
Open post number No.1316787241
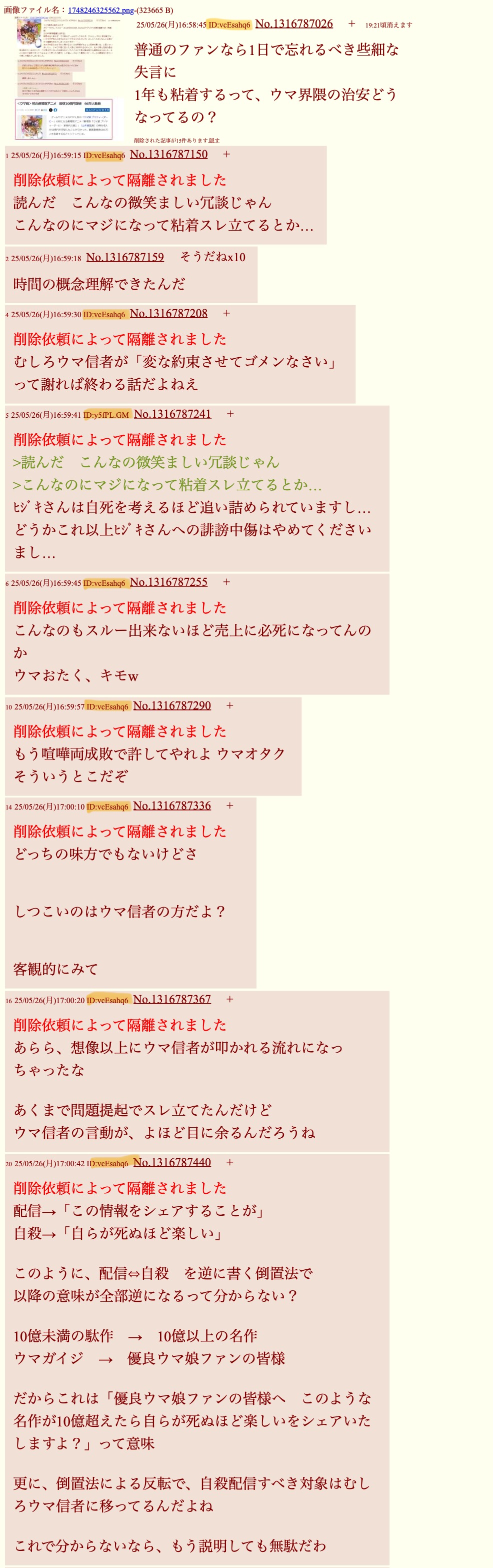172,413
